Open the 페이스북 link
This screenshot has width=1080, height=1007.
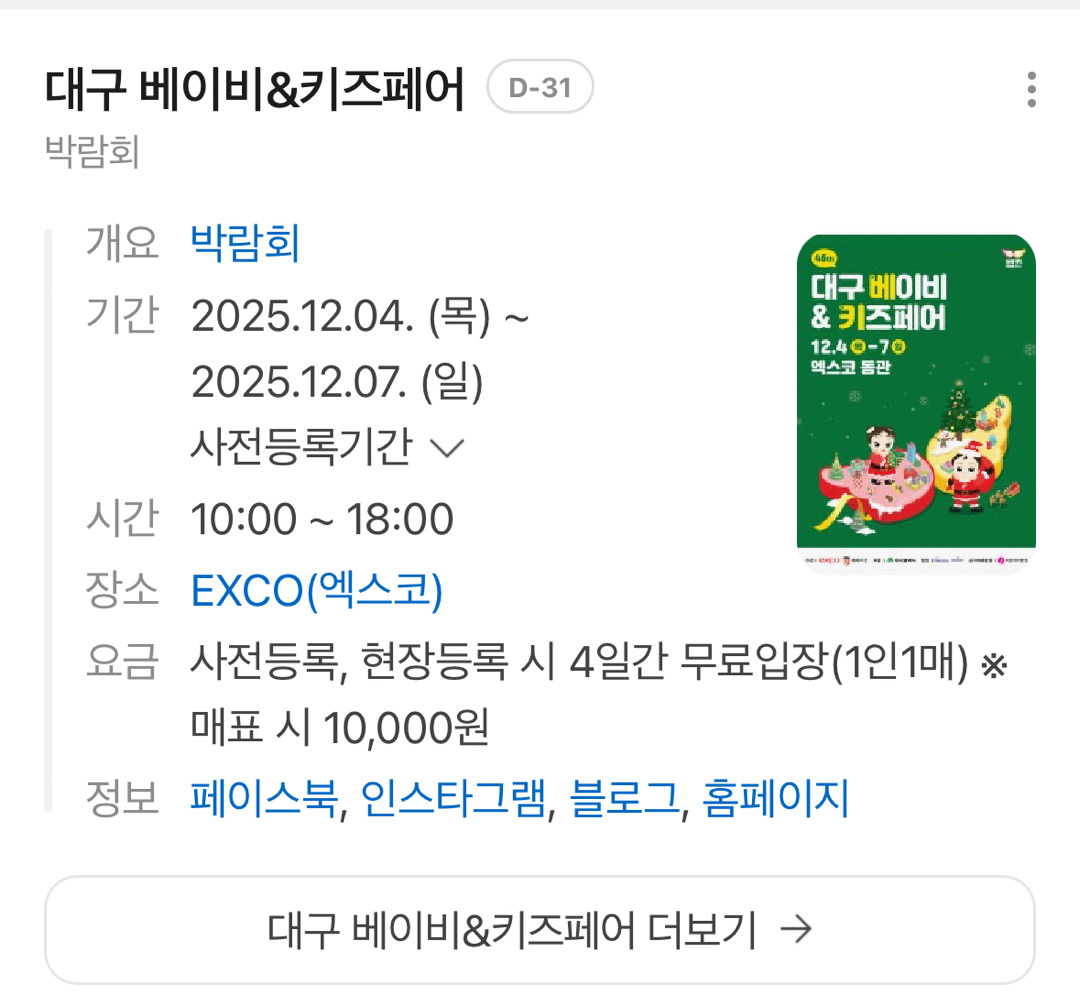(x=263, y=799)
